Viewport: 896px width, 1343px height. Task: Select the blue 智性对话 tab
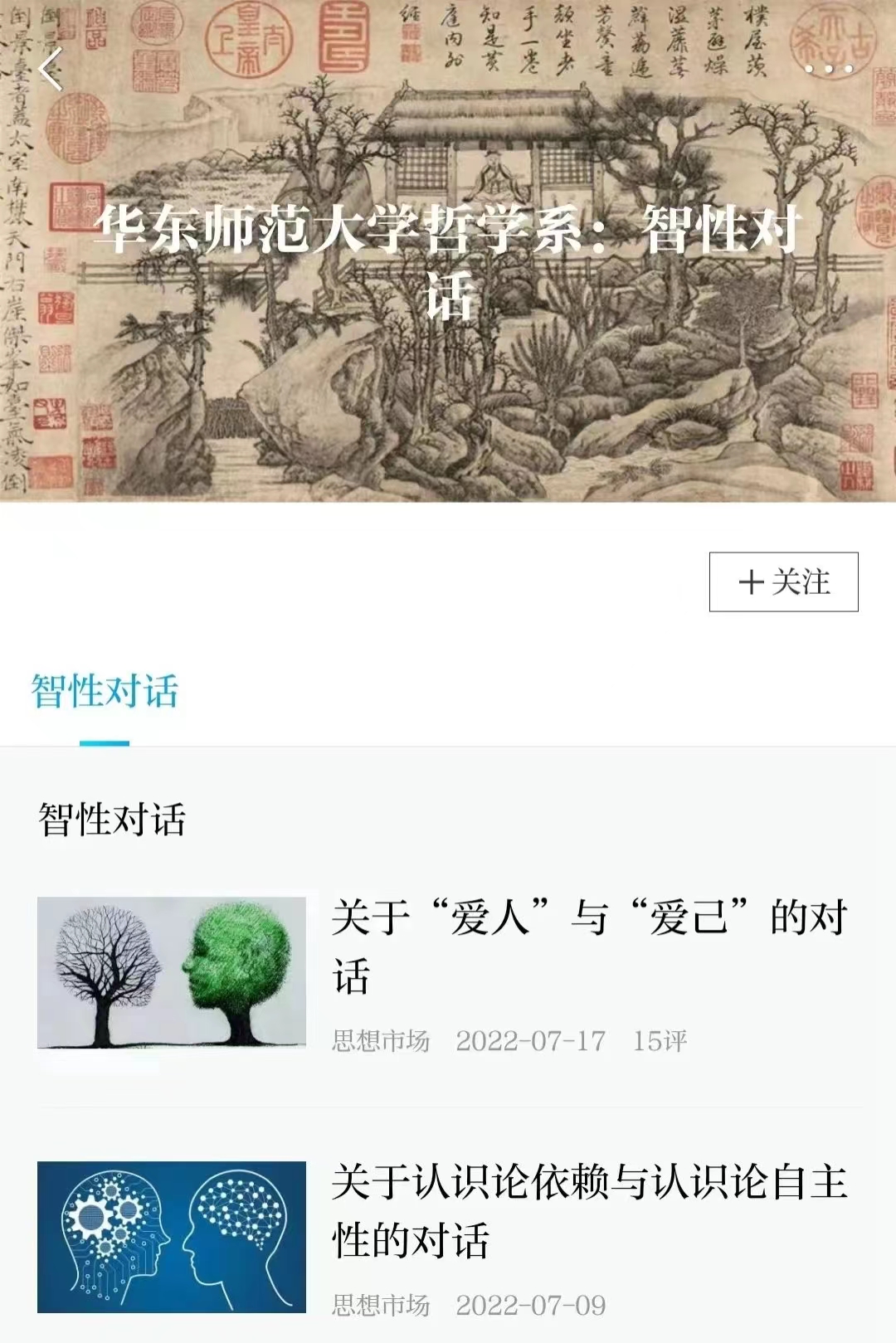point(105,692)
